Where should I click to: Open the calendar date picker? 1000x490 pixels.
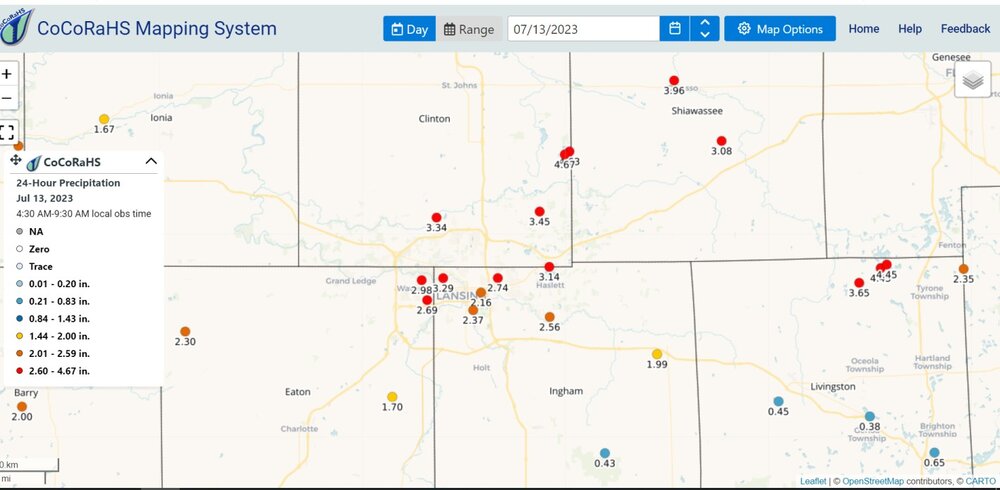click(x=675, y=29)
